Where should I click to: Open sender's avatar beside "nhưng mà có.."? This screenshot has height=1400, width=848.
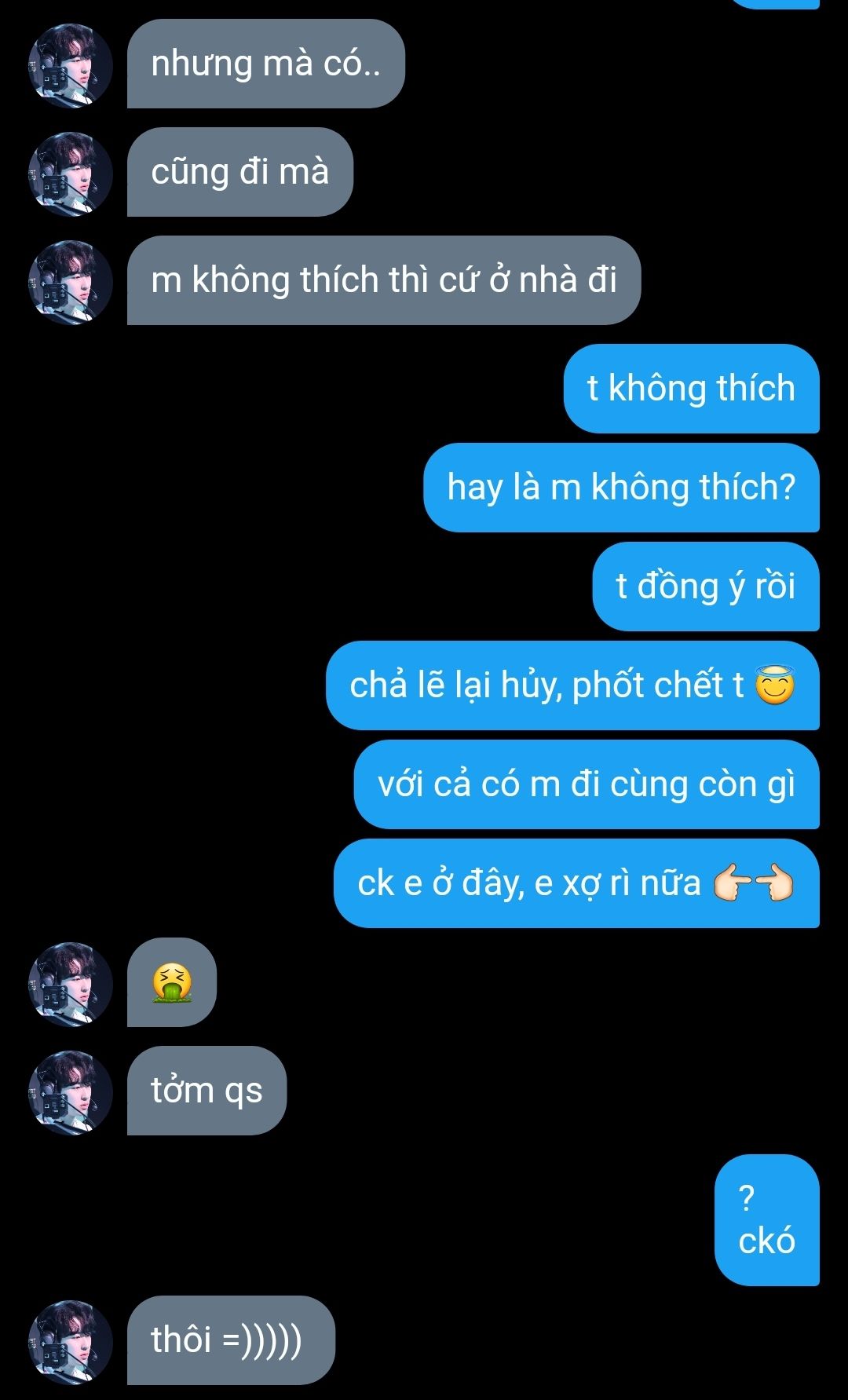(71, 64)
